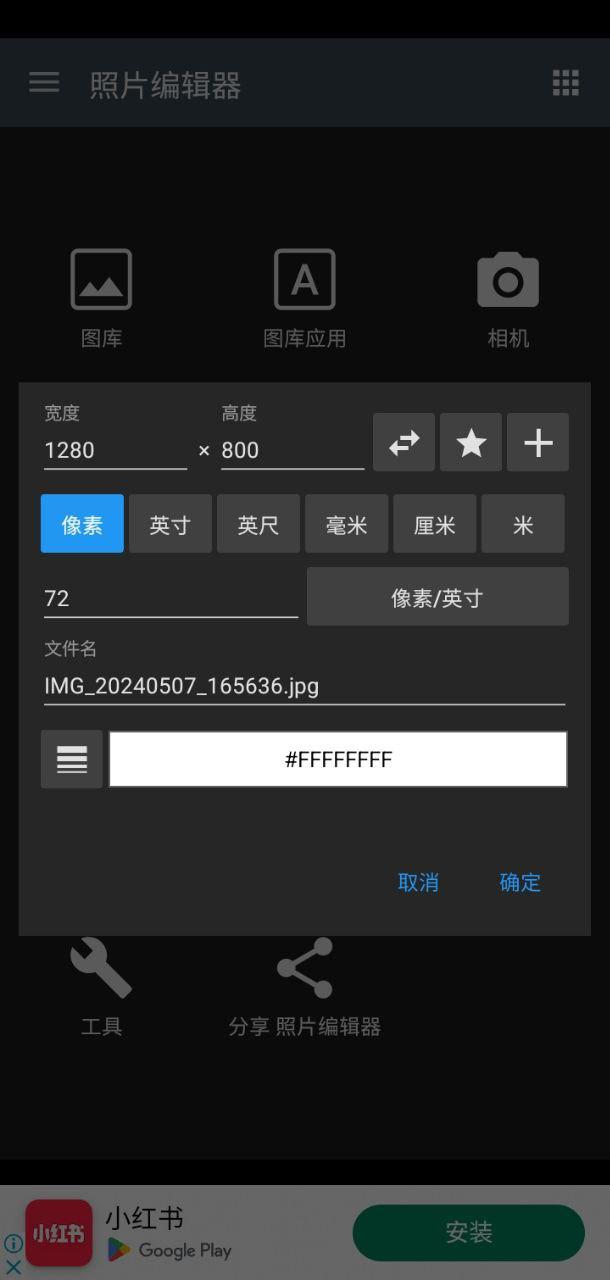
Task: Select the 英寸 unit
Action: pos(170,524)
